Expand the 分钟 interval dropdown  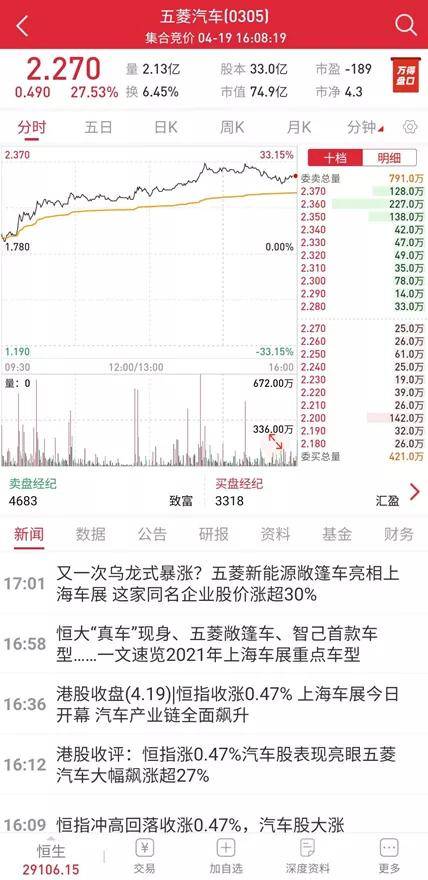coord(366,127)
